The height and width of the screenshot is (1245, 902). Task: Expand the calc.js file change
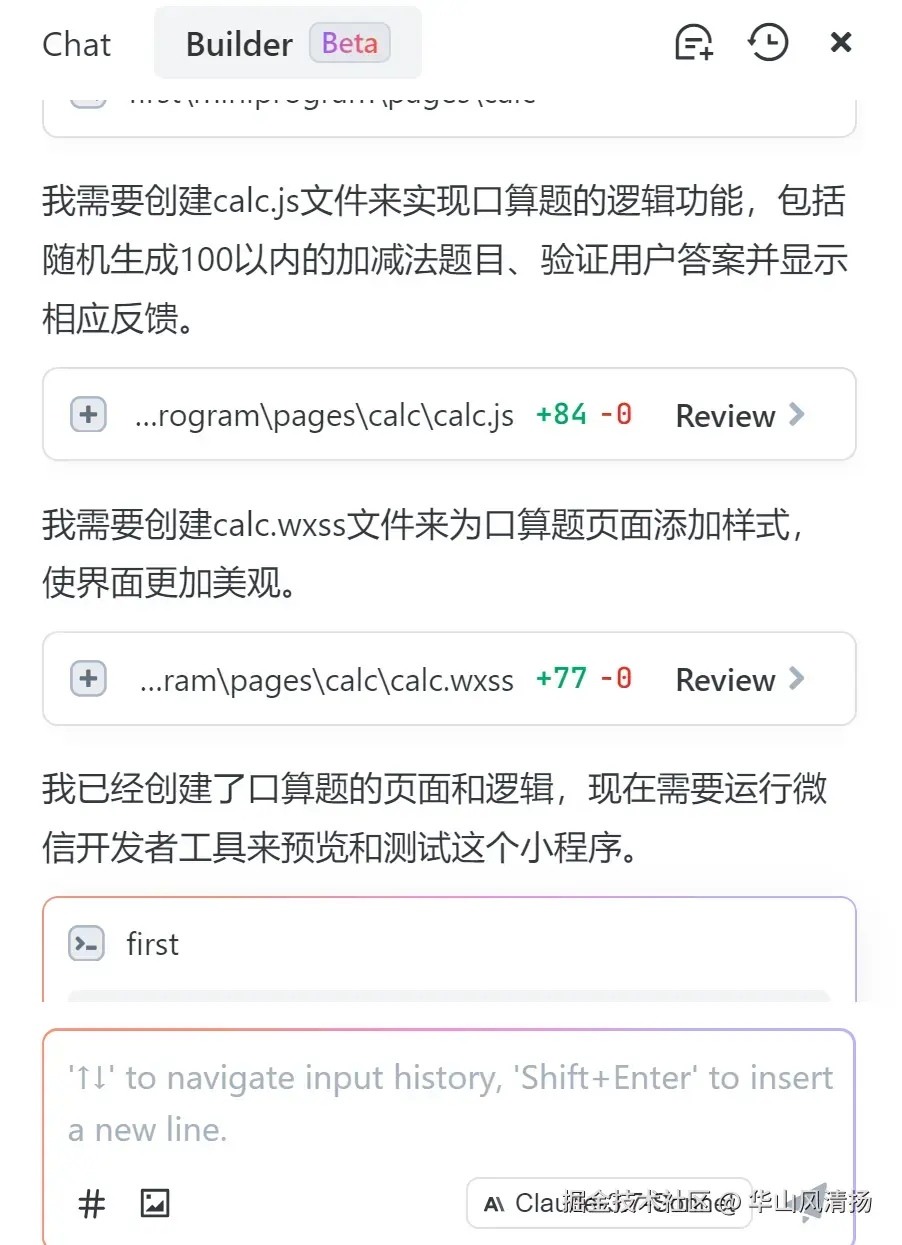[x=88, y=415]
